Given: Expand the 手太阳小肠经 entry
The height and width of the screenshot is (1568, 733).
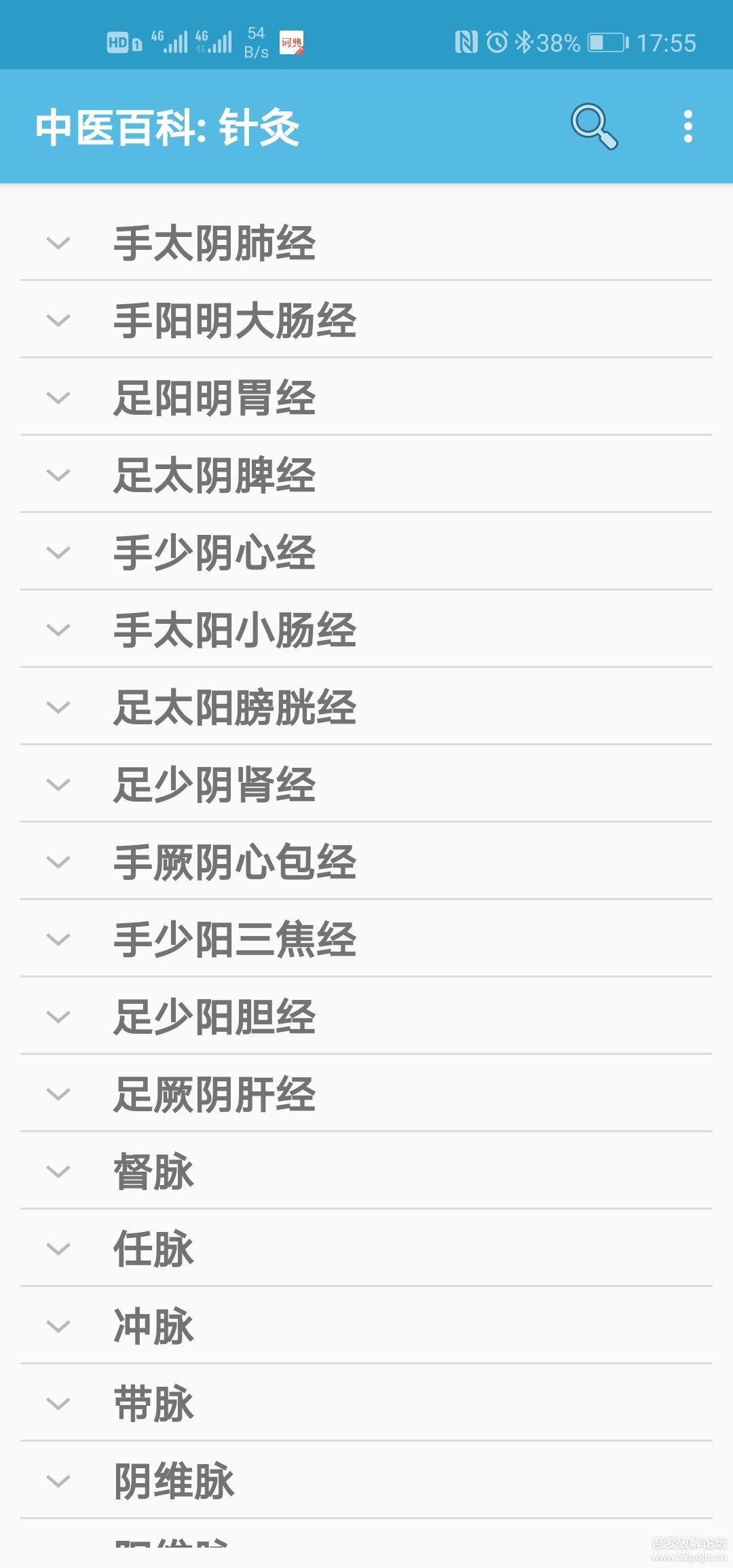Looking at the screenshot, I should (x=234, y=630).
